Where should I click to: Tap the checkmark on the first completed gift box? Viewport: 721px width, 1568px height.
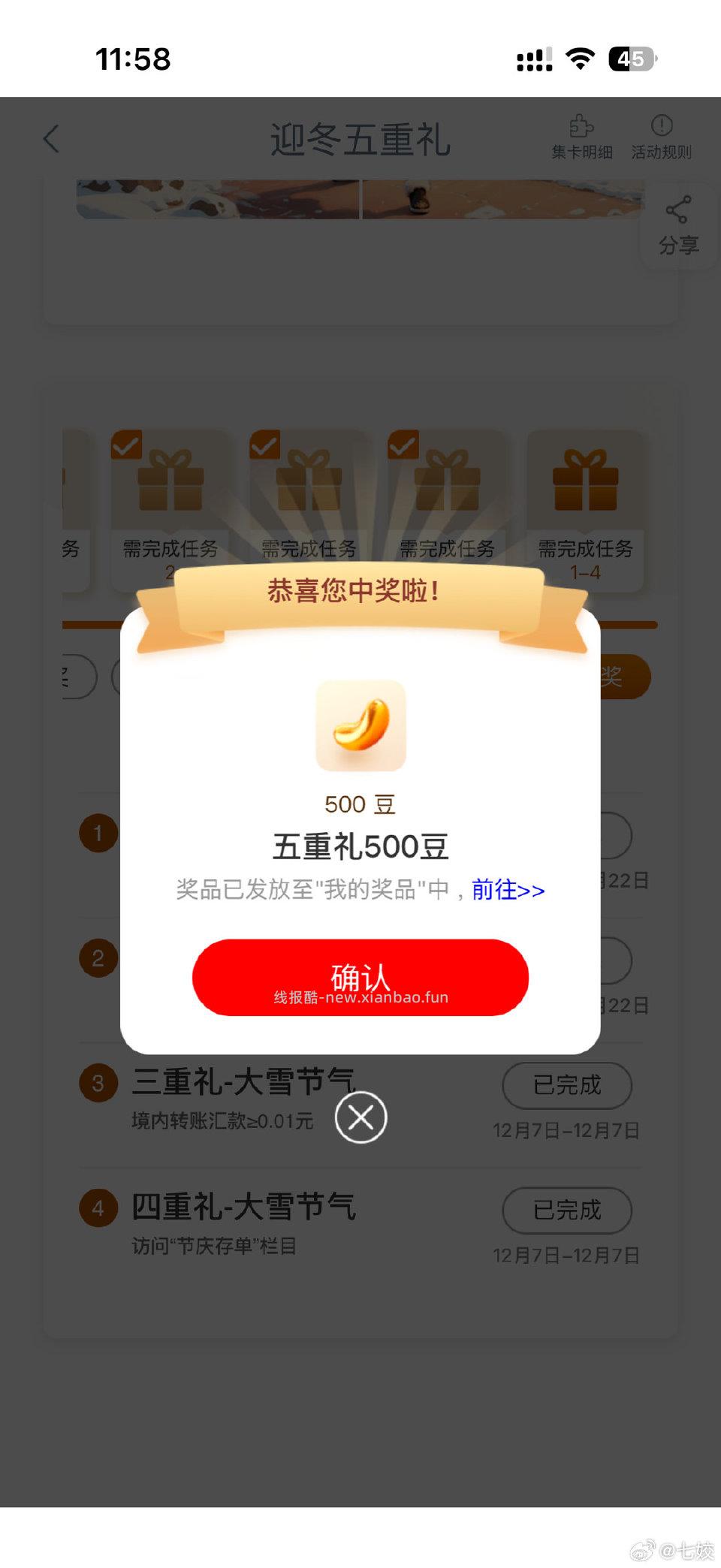pos(128,445)
